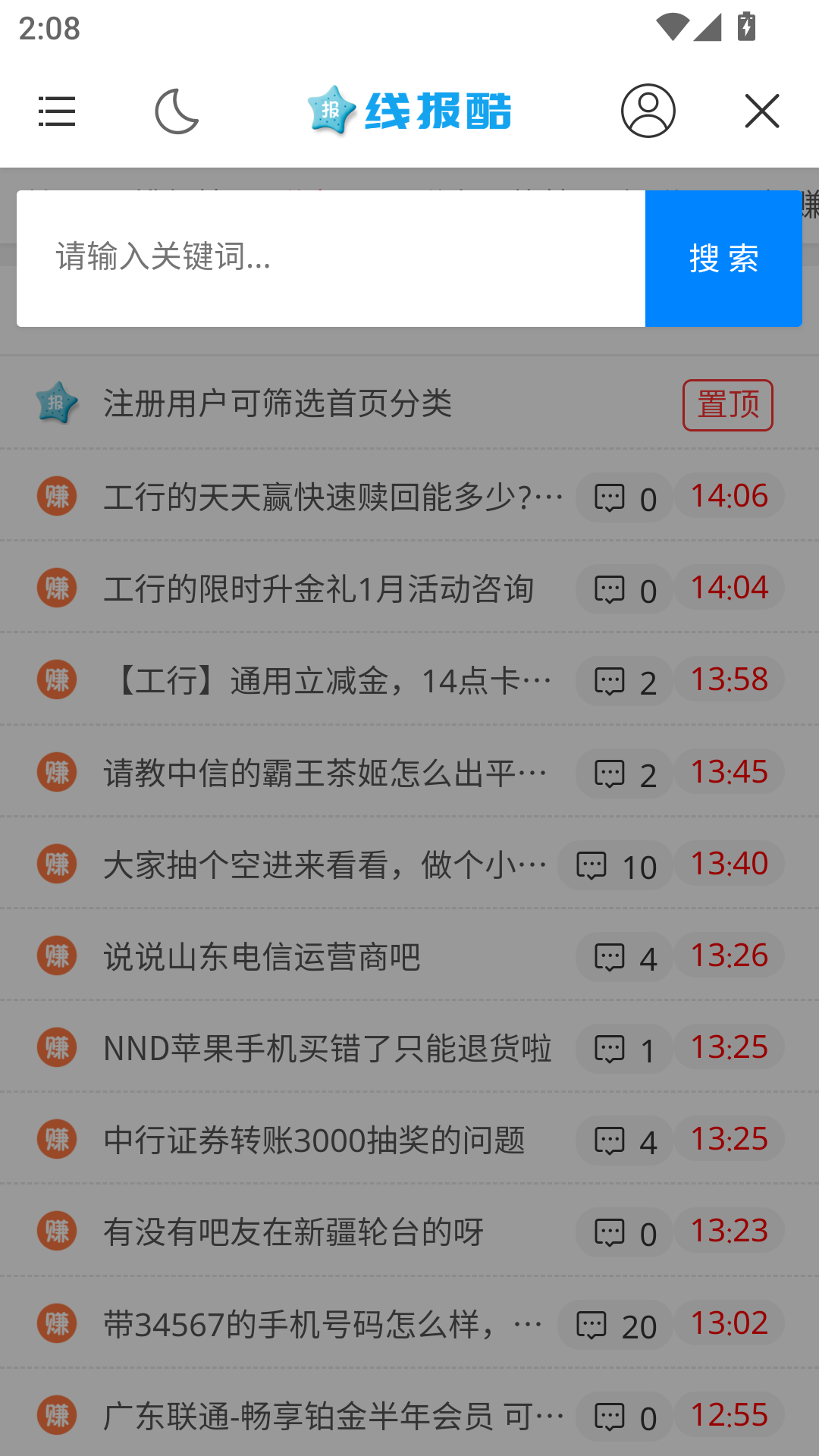Click the 报 star icon beside 注册用户可筛选首页分类

point(57,404)
